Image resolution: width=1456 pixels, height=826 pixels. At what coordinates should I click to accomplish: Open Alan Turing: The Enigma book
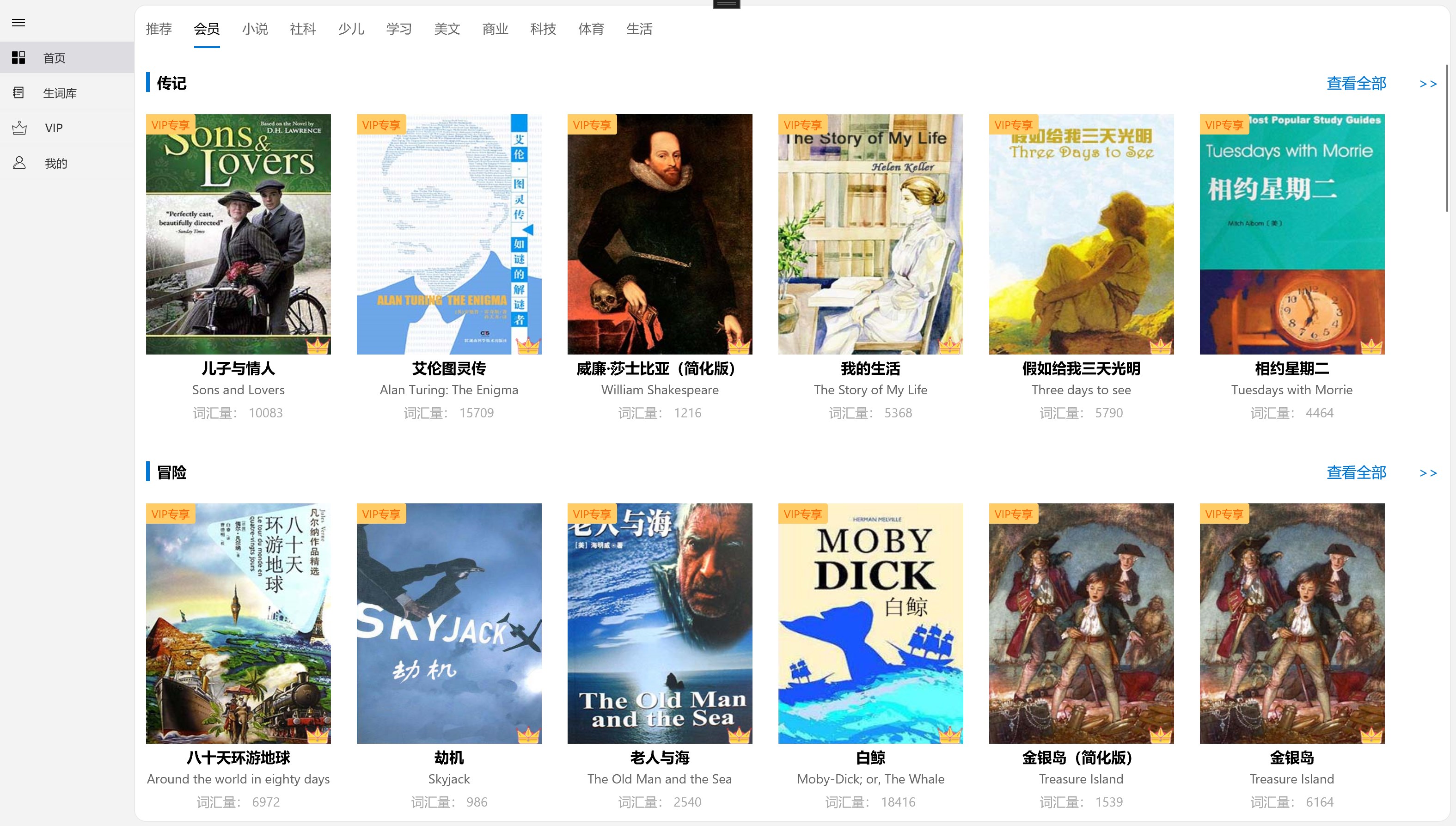(449, 234)
